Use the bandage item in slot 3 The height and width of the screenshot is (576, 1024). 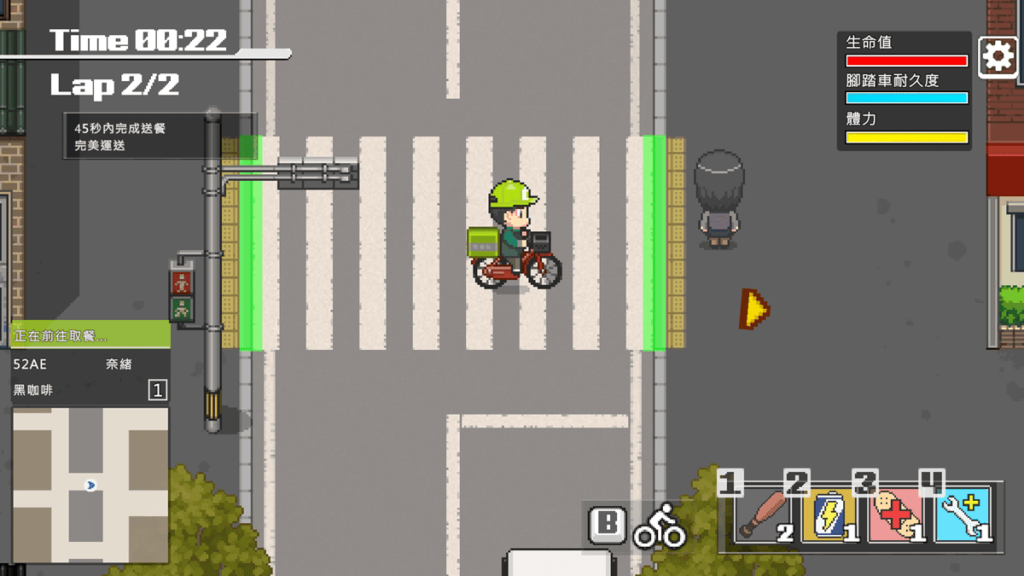pos(895,516)
